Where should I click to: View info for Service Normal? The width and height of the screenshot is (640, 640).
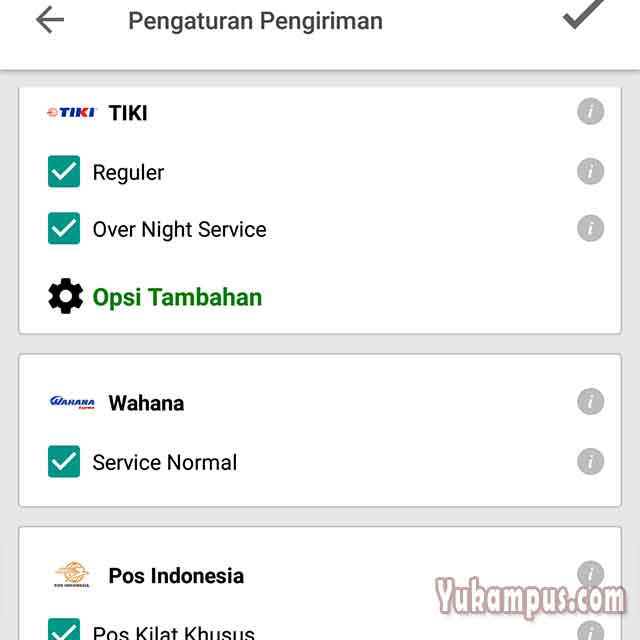click(590, 461)
